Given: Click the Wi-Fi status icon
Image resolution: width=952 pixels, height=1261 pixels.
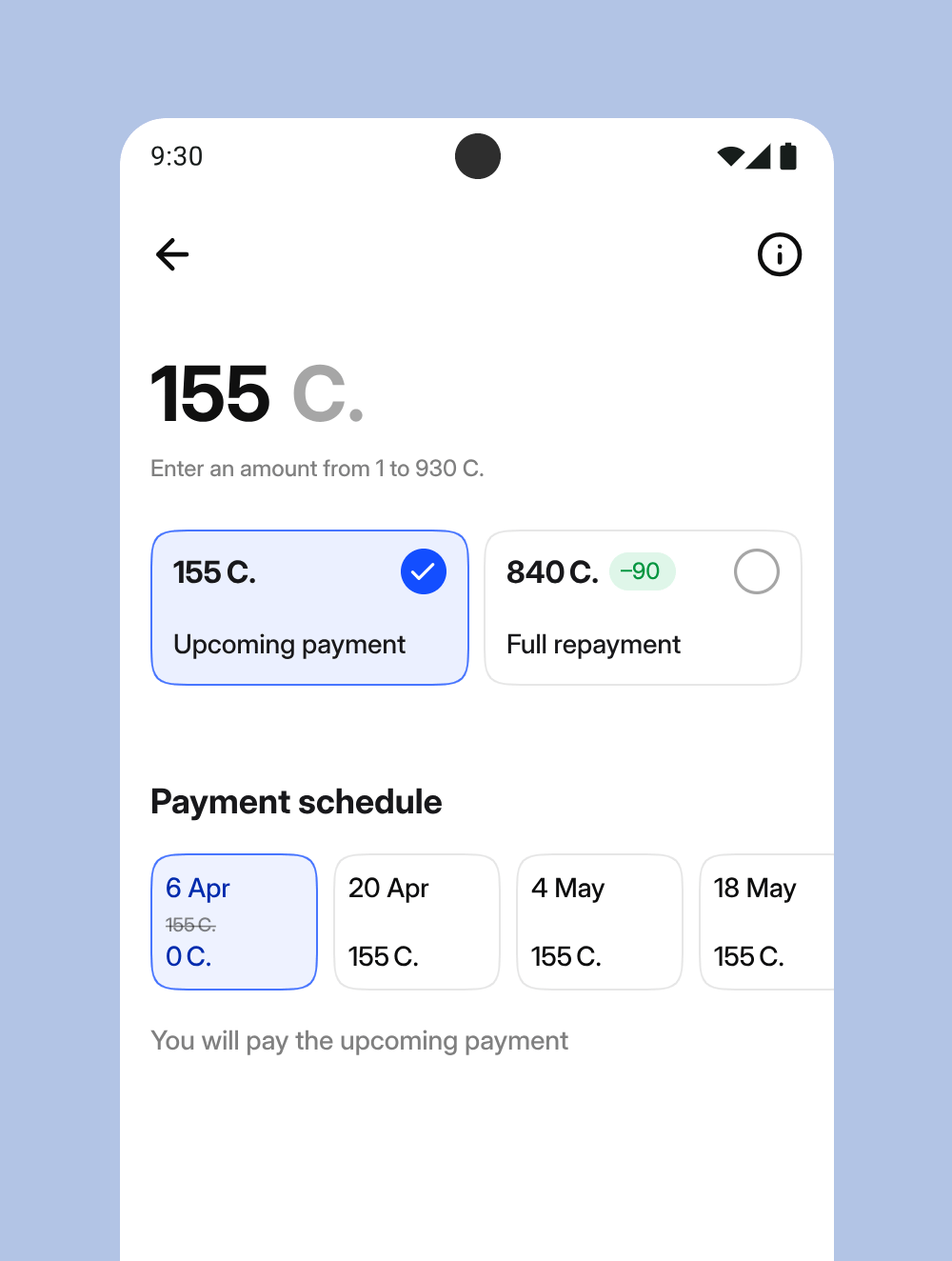Looking at the screenshot, I should pyautogui.click(x=729, y=155).
